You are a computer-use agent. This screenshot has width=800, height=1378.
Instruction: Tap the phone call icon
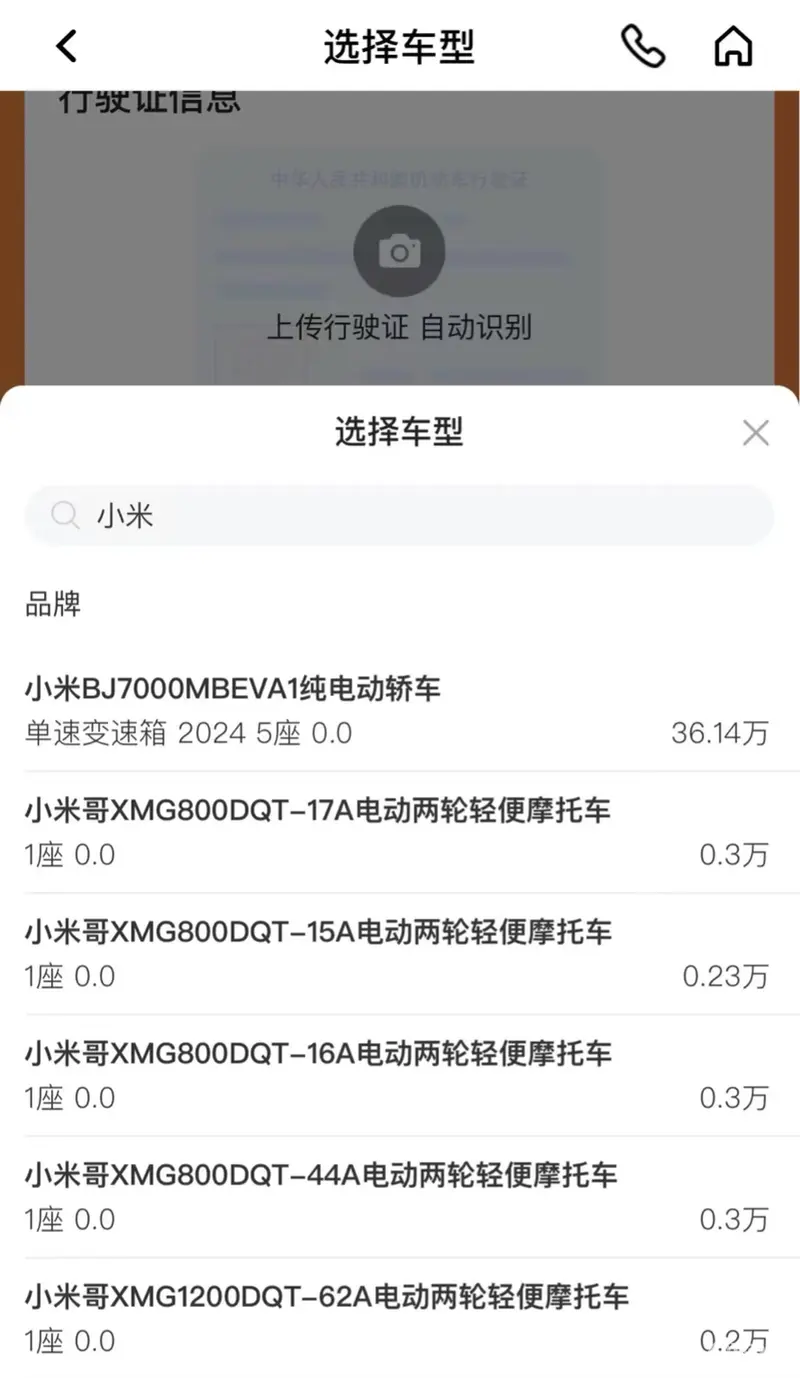pos(642,46)
